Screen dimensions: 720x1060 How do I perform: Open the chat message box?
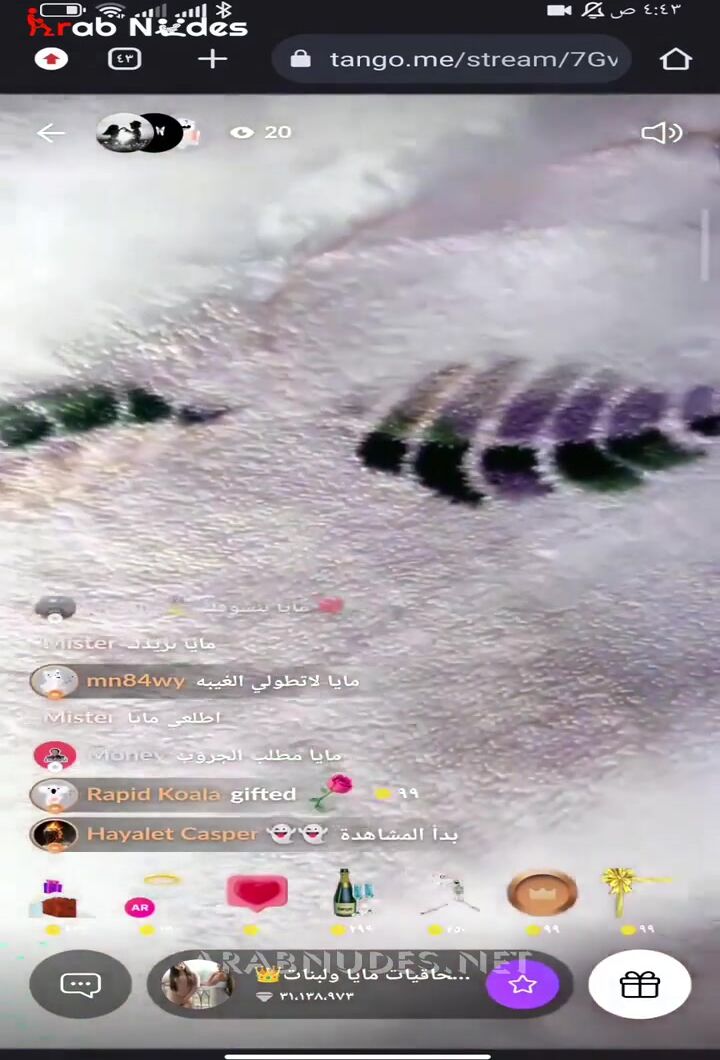(81, 984)
